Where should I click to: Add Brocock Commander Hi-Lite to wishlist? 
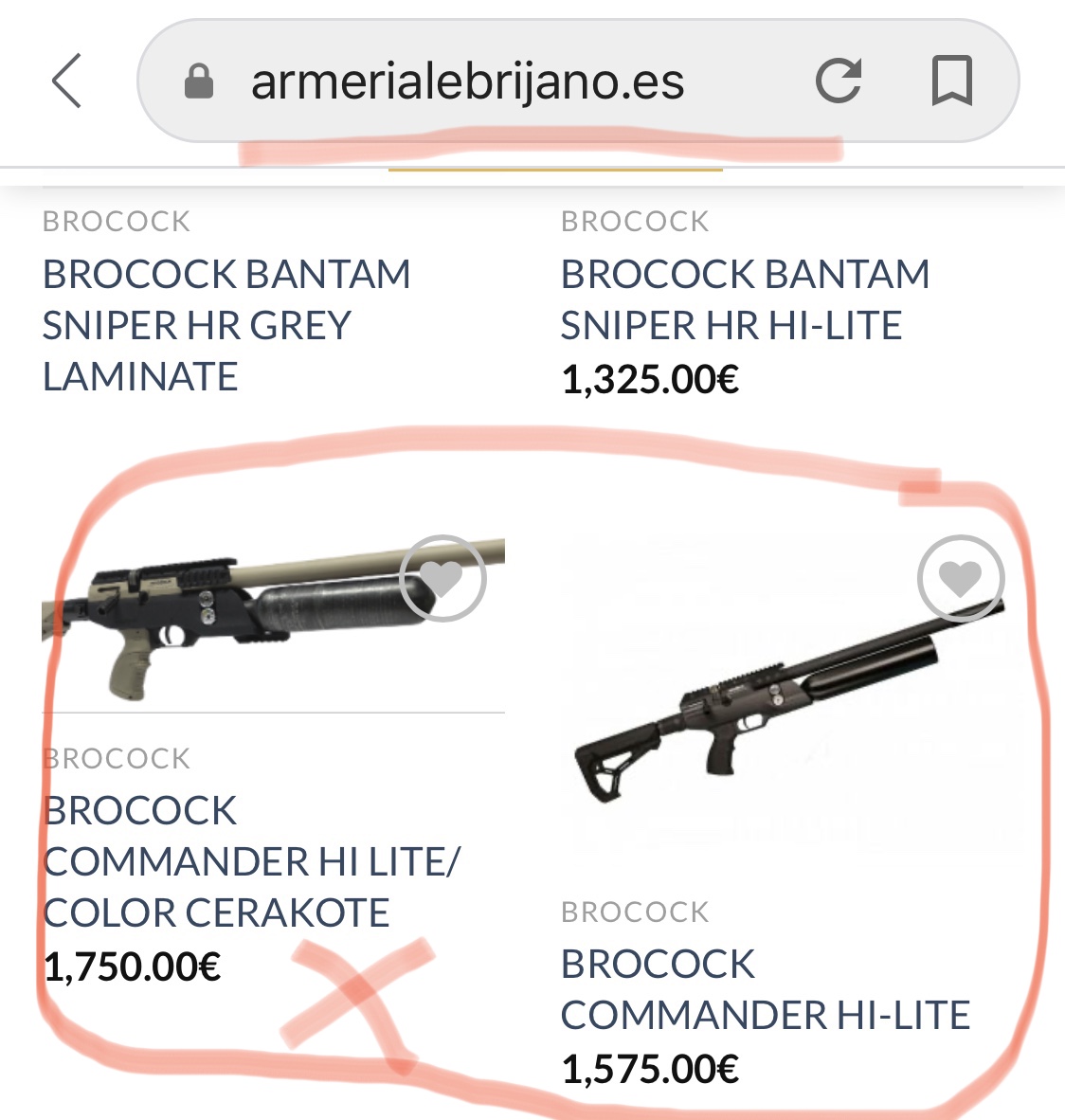coord(961,578)
